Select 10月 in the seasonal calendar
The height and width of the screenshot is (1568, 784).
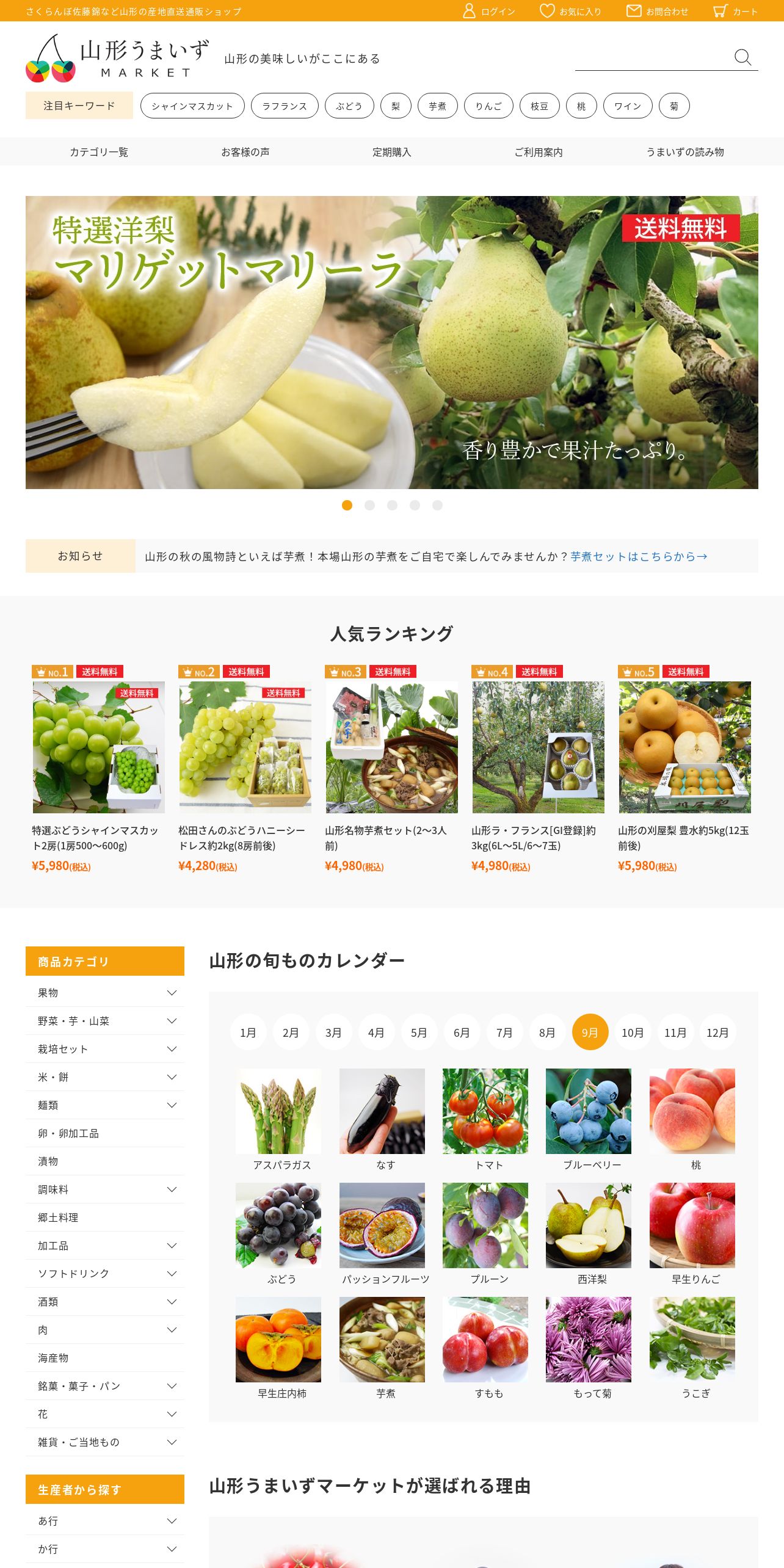[x=633, y=1033]
